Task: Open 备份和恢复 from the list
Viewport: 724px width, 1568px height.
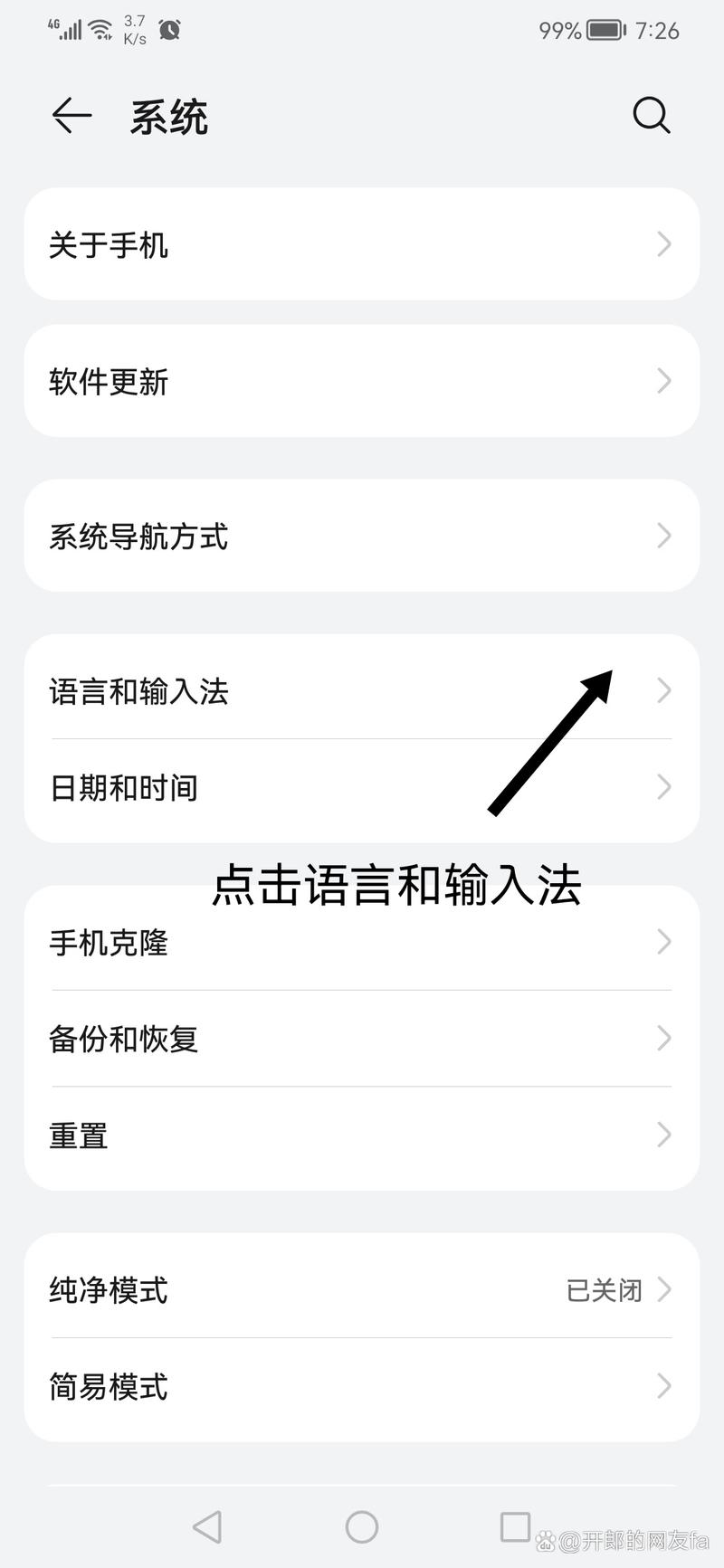Action: [362, 1039]
